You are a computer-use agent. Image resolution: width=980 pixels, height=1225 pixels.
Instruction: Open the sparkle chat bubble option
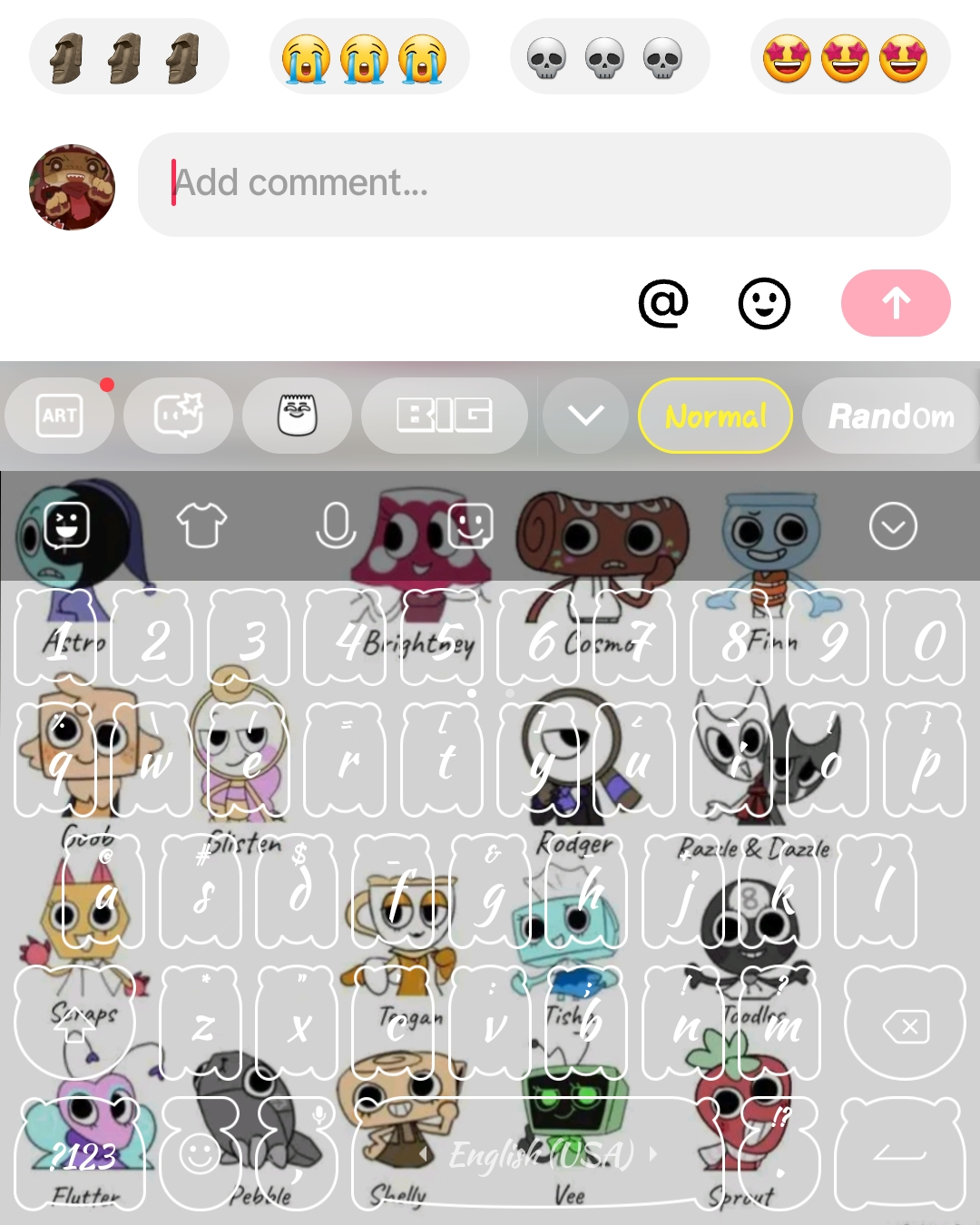[x=178, y=416]
